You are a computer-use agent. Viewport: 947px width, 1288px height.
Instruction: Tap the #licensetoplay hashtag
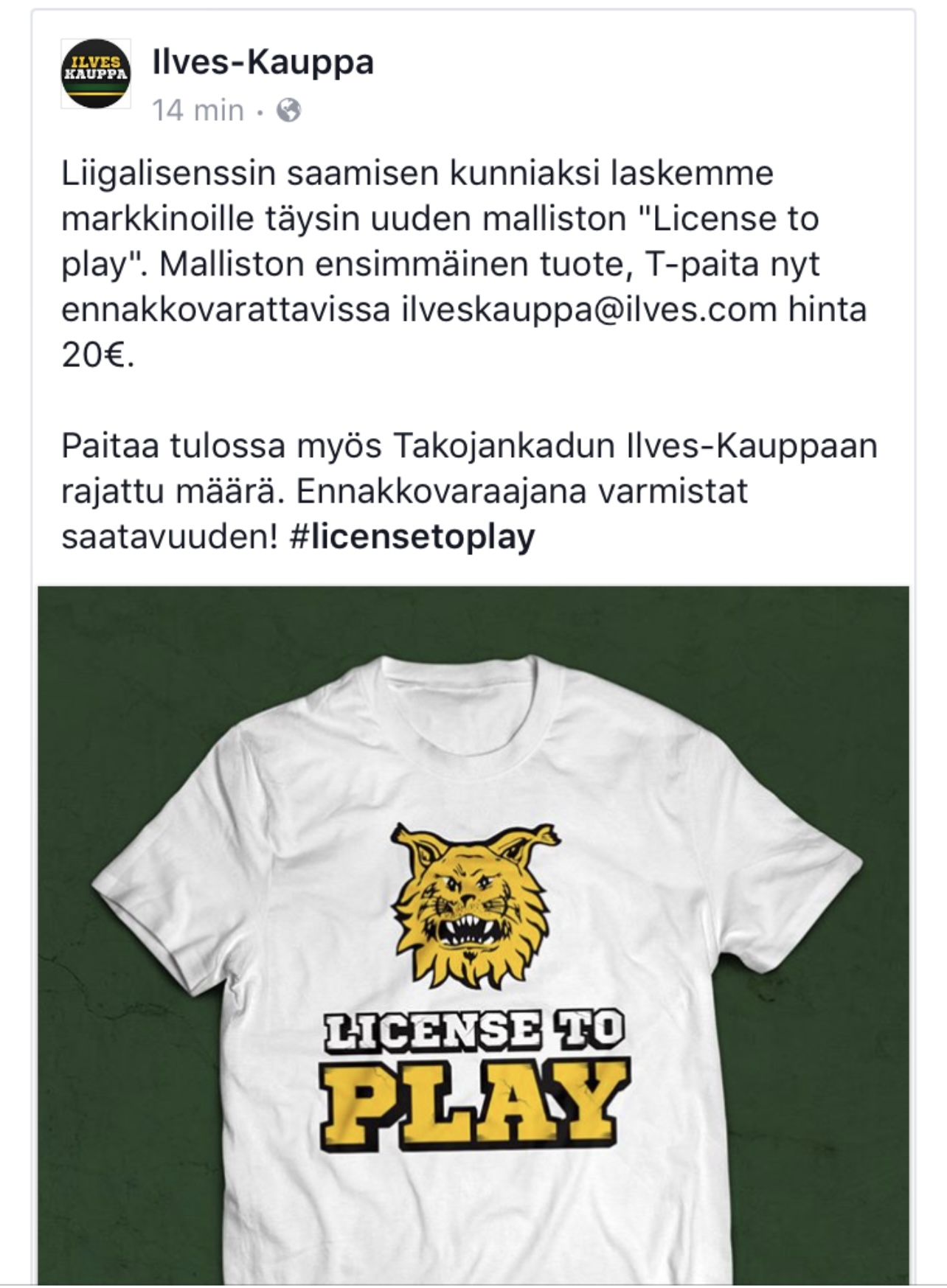coord(412,537)
